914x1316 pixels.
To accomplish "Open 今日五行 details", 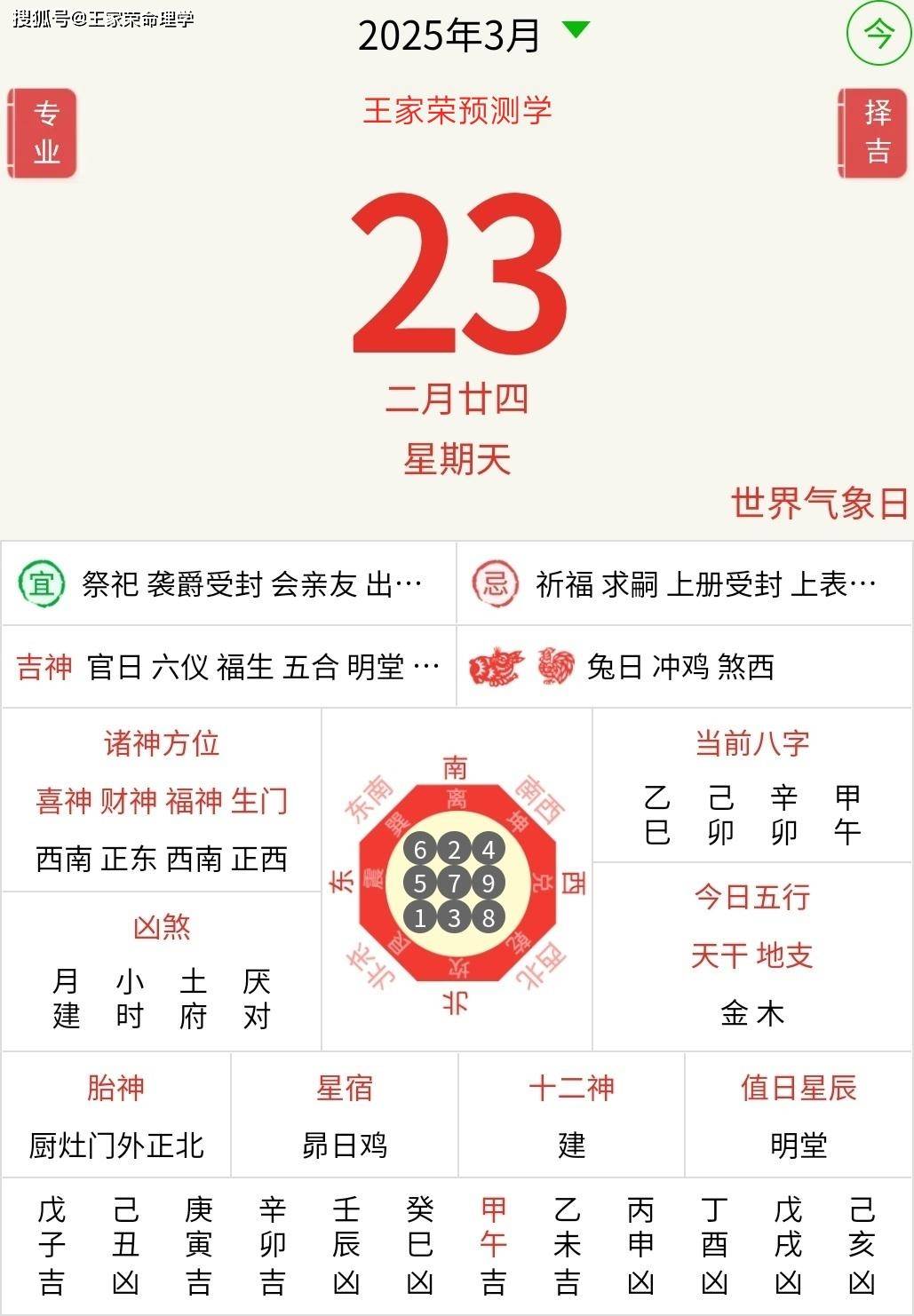I will 751,955.
